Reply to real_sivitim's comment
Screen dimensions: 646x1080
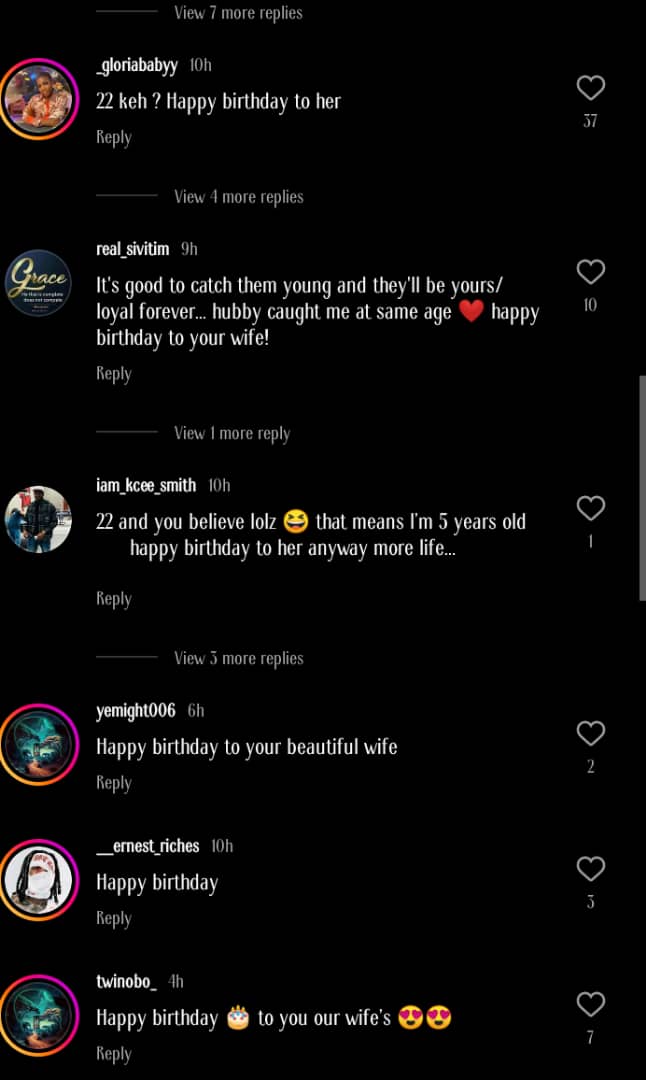[113, 373]
